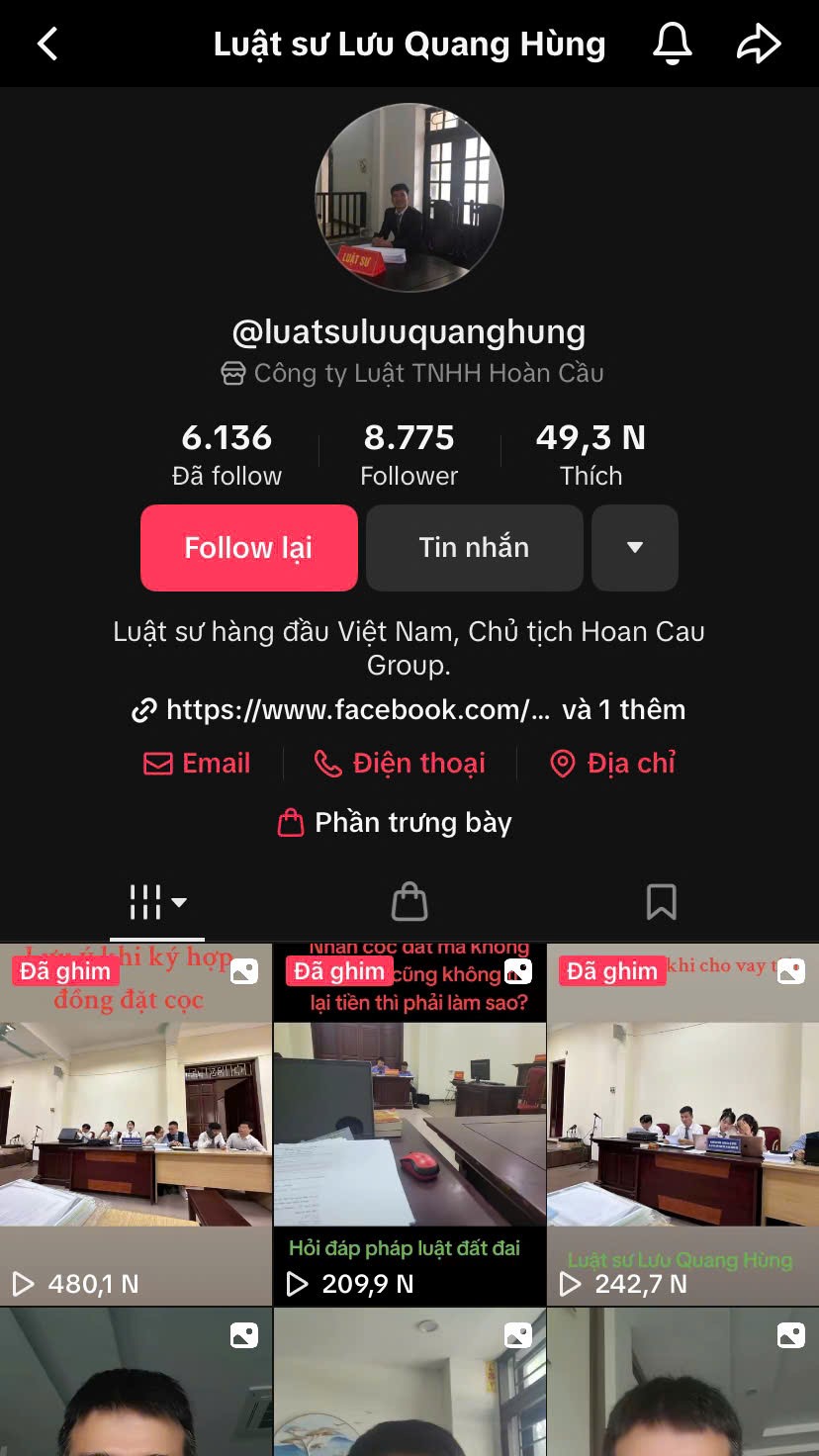Switch to the shop bag tab
Viewport: 819px width, 1456px height.
tap(409, 902)
